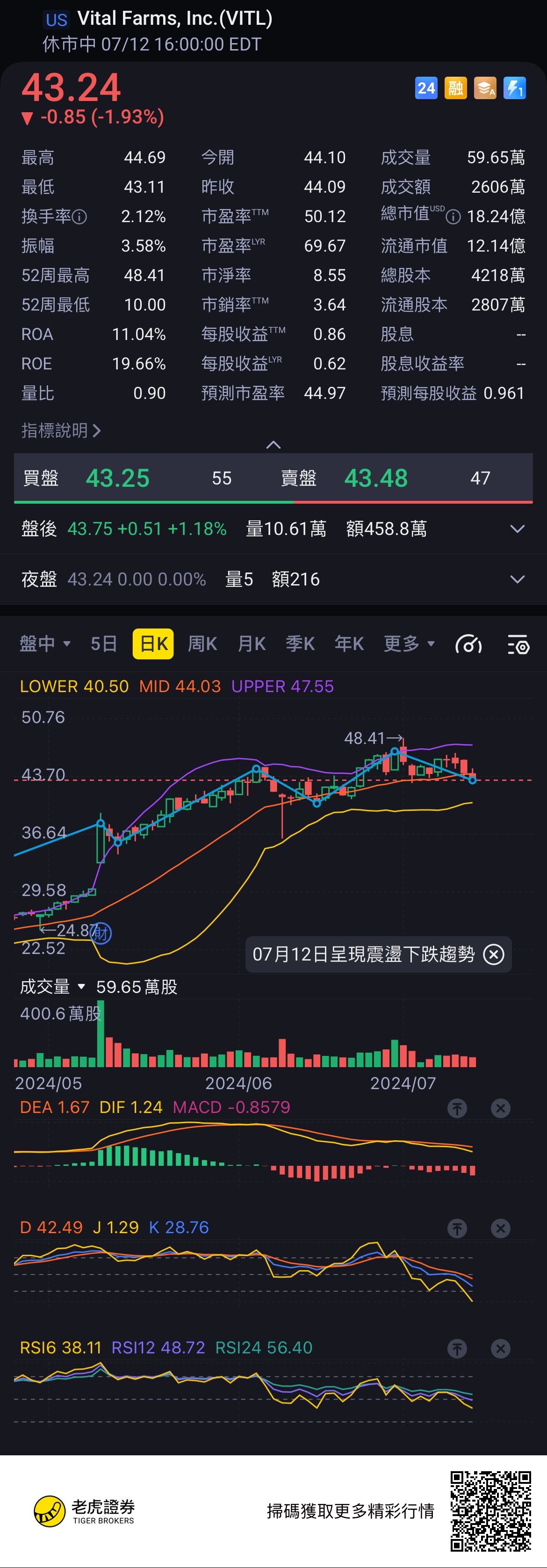This screenshot has width=547, height=1568.
Task: Open the 更多 more periods dropdown
Action: [x=408, y=643]
